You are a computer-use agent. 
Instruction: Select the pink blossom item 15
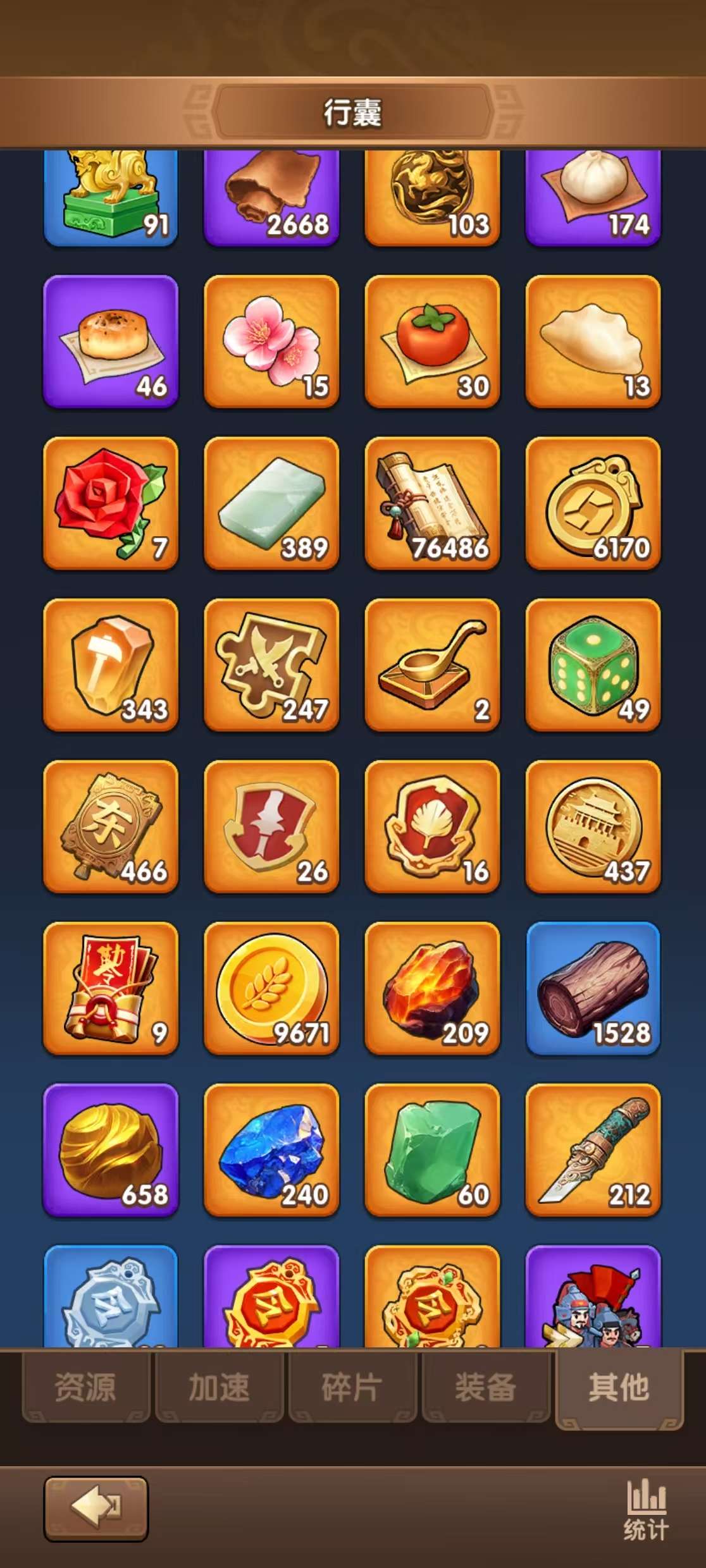[x=271, y=341]
